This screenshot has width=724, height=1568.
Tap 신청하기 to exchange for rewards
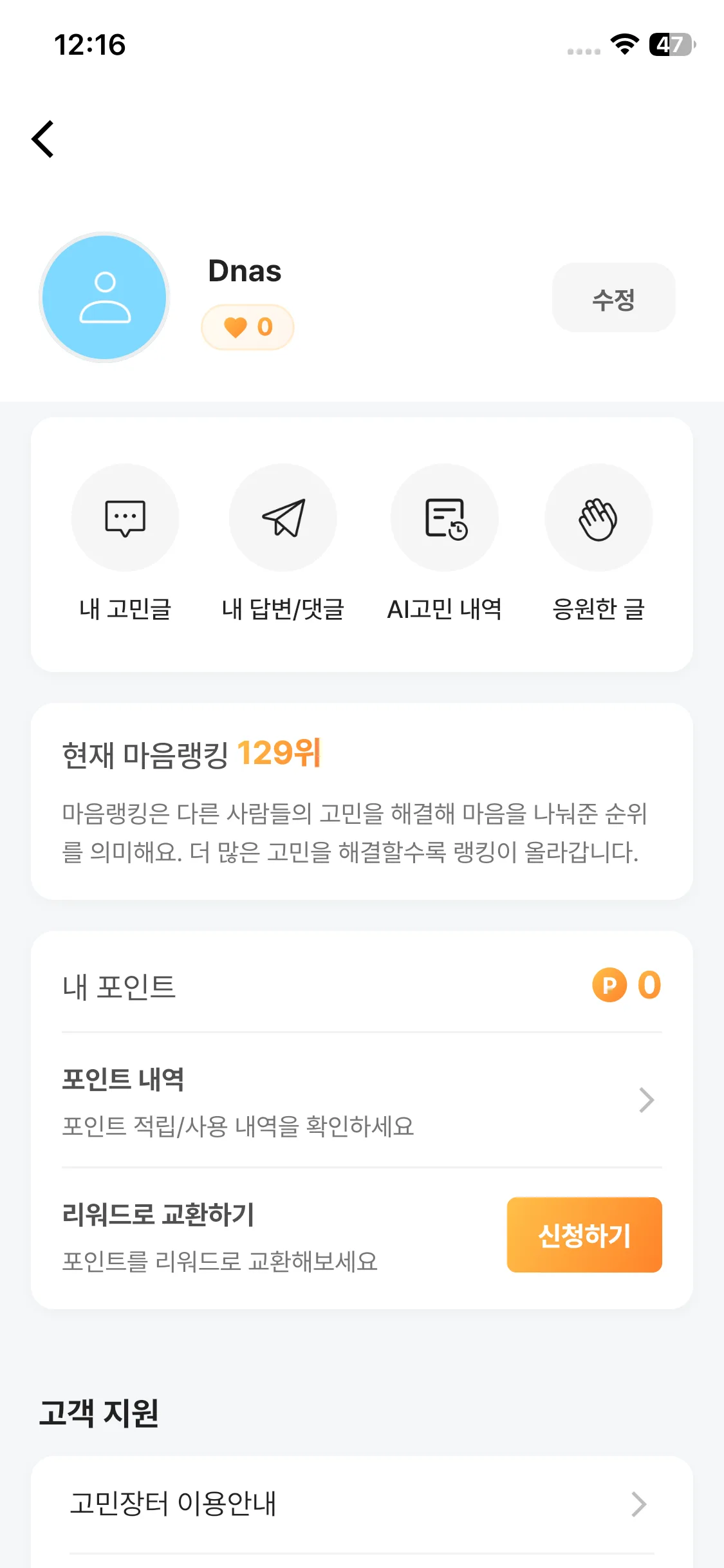[584, 1235]
